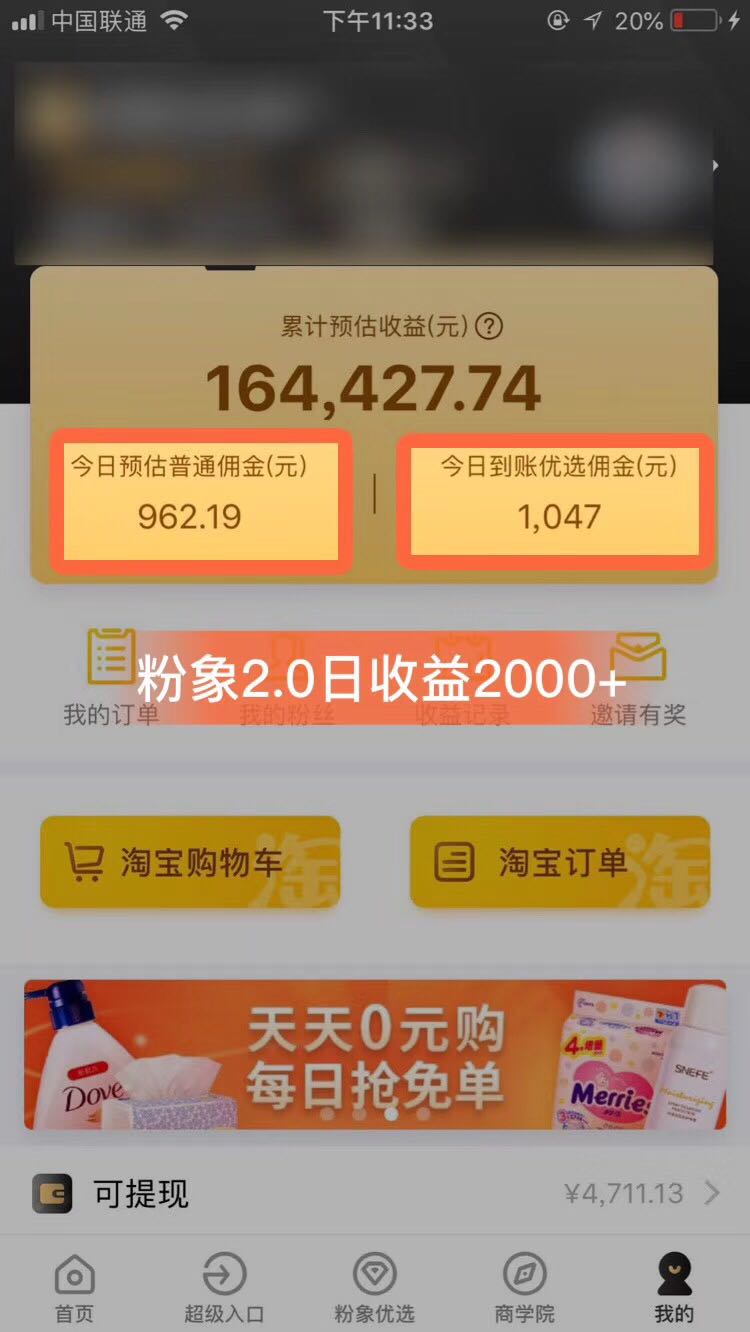750x1332 pixels.
Task: Switch to the 超级入口 tab
Action: click(224, 1287)
